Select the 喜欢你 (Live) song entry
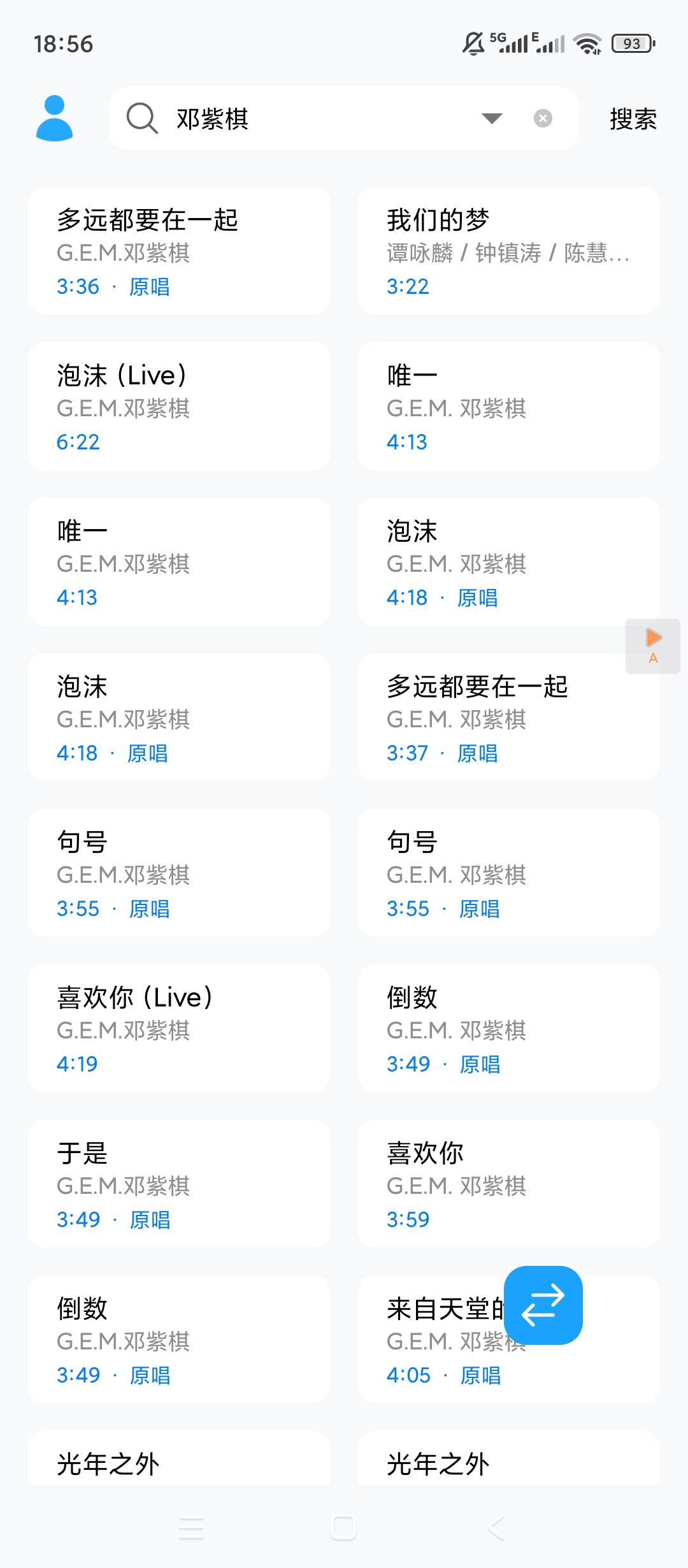 178,1028
